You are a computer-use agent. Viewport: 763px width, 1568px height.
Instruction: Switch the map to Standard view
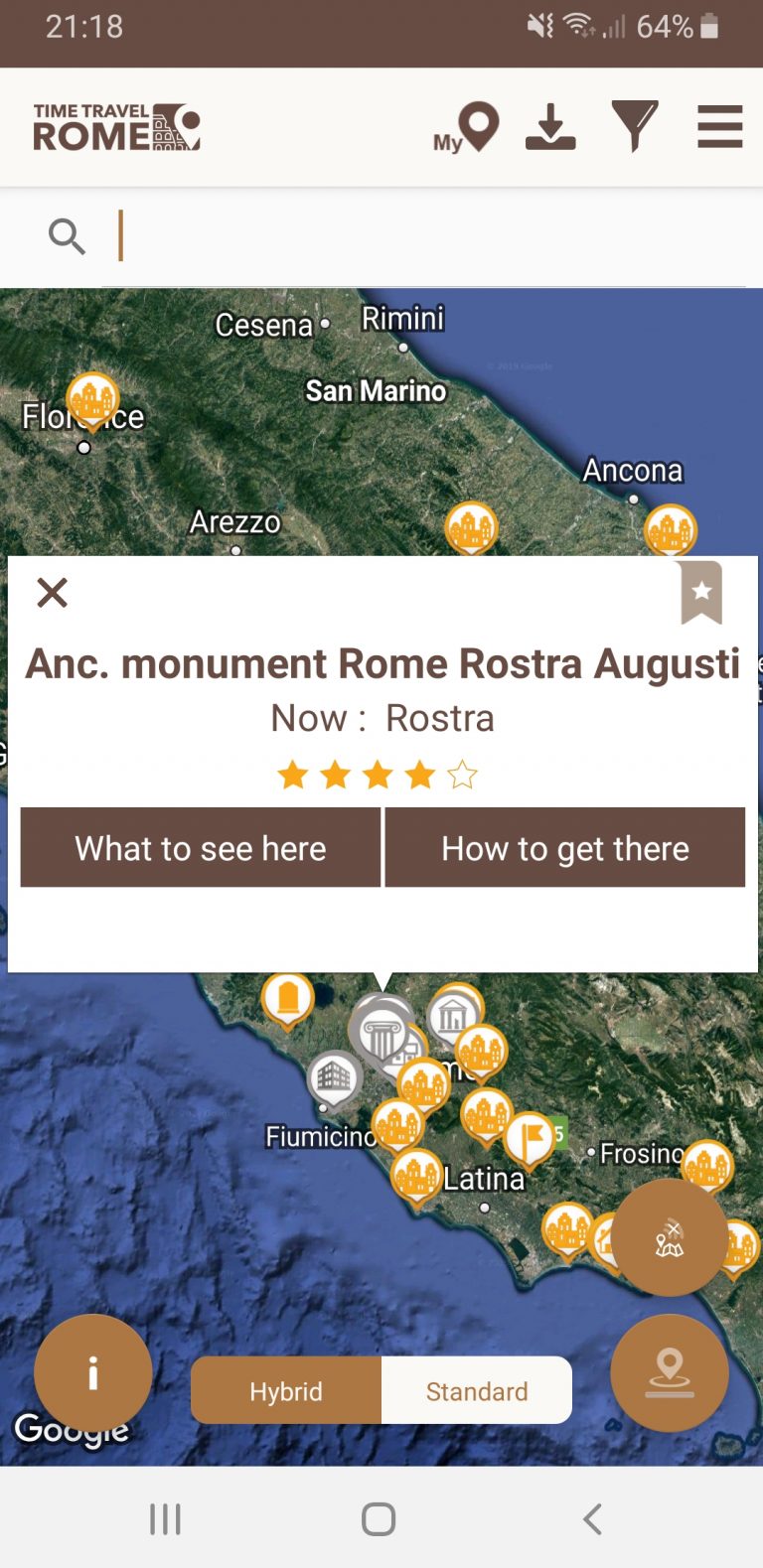click(476, 1390)
